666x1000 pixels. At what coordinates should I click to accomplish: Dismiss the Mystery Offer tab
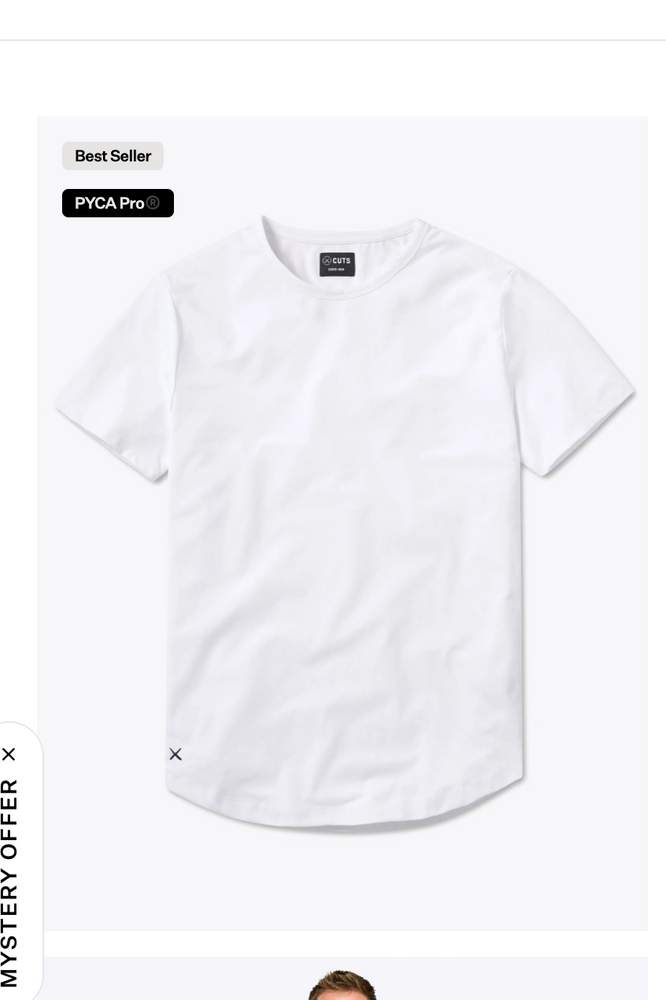pos(10,753)
